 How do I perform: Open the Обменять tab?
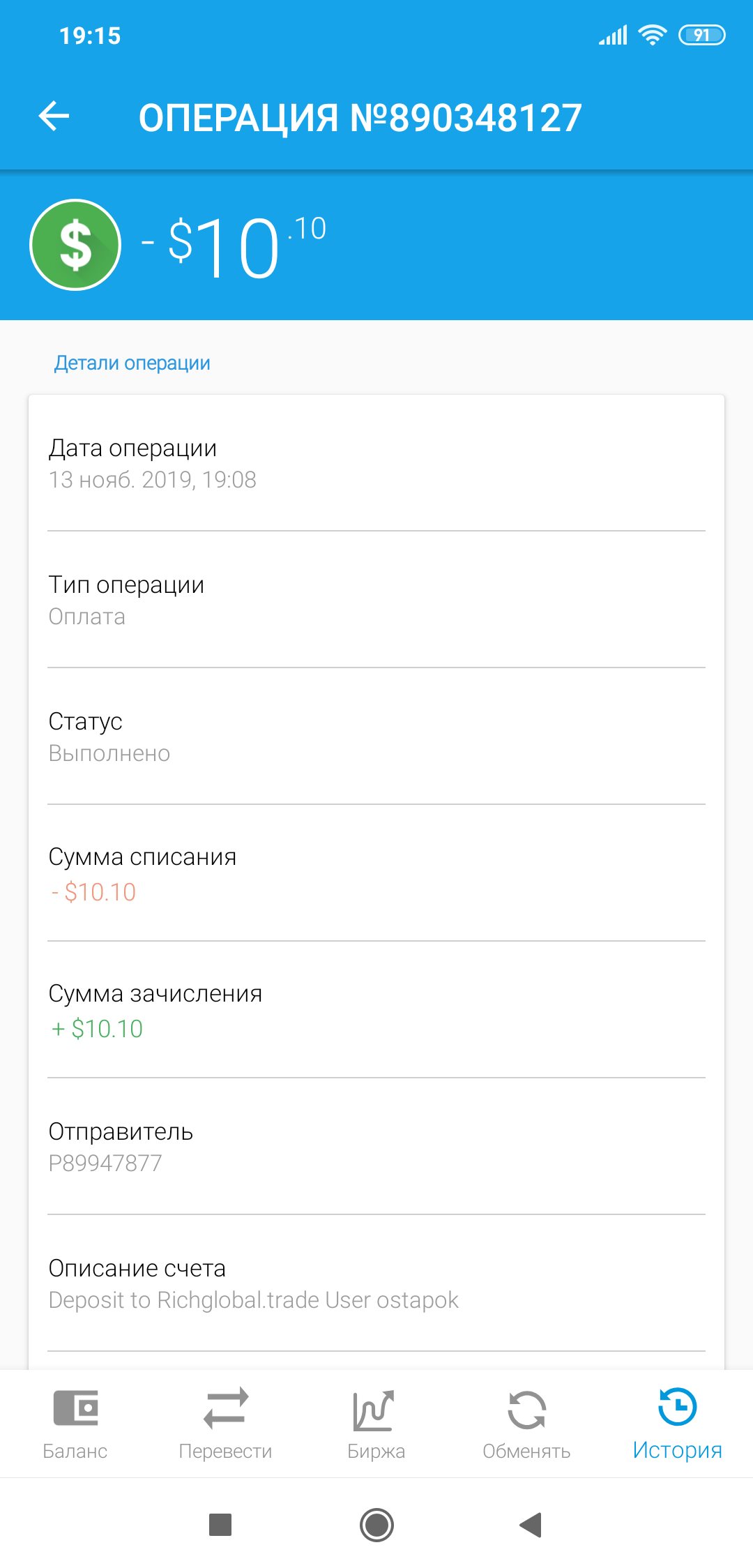(x=526, y=1424)
